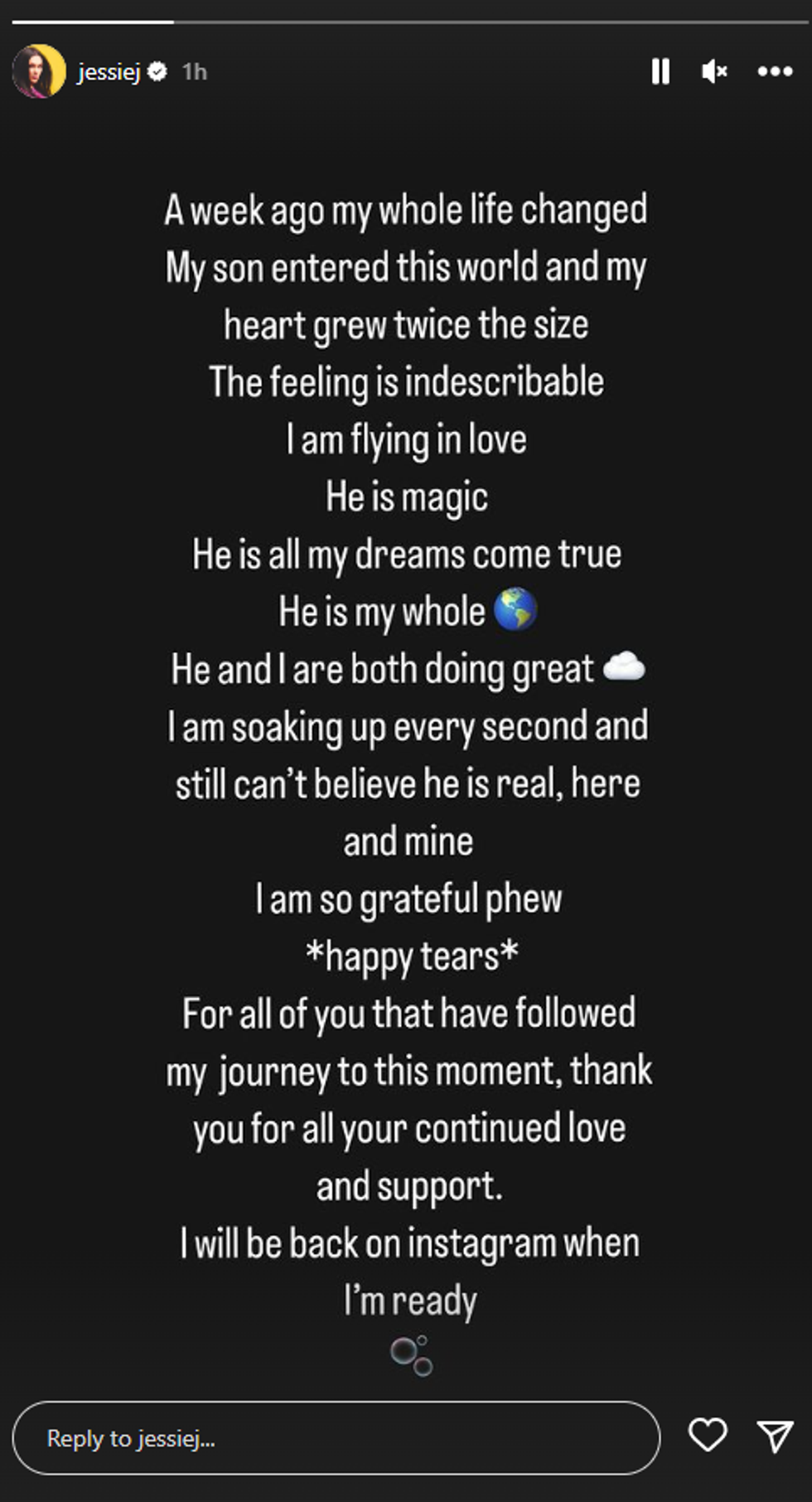Viewport: 812px width, 1502px height.
Task: Share the story via paper plane icon
Action: [776, 1436]
